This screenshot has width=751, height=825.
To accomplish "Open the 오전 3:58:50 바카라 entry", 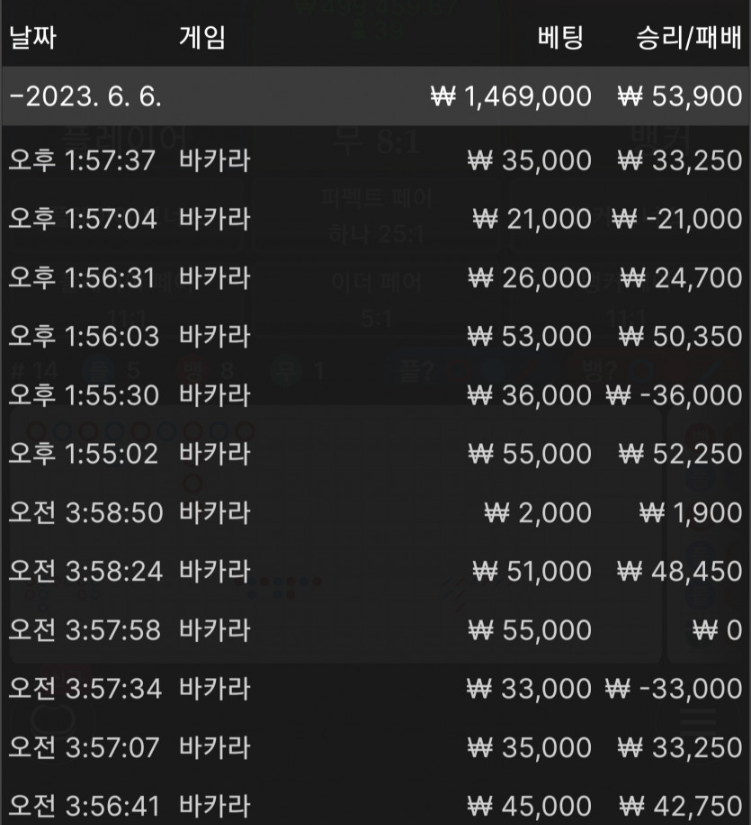I will (375, 513).
